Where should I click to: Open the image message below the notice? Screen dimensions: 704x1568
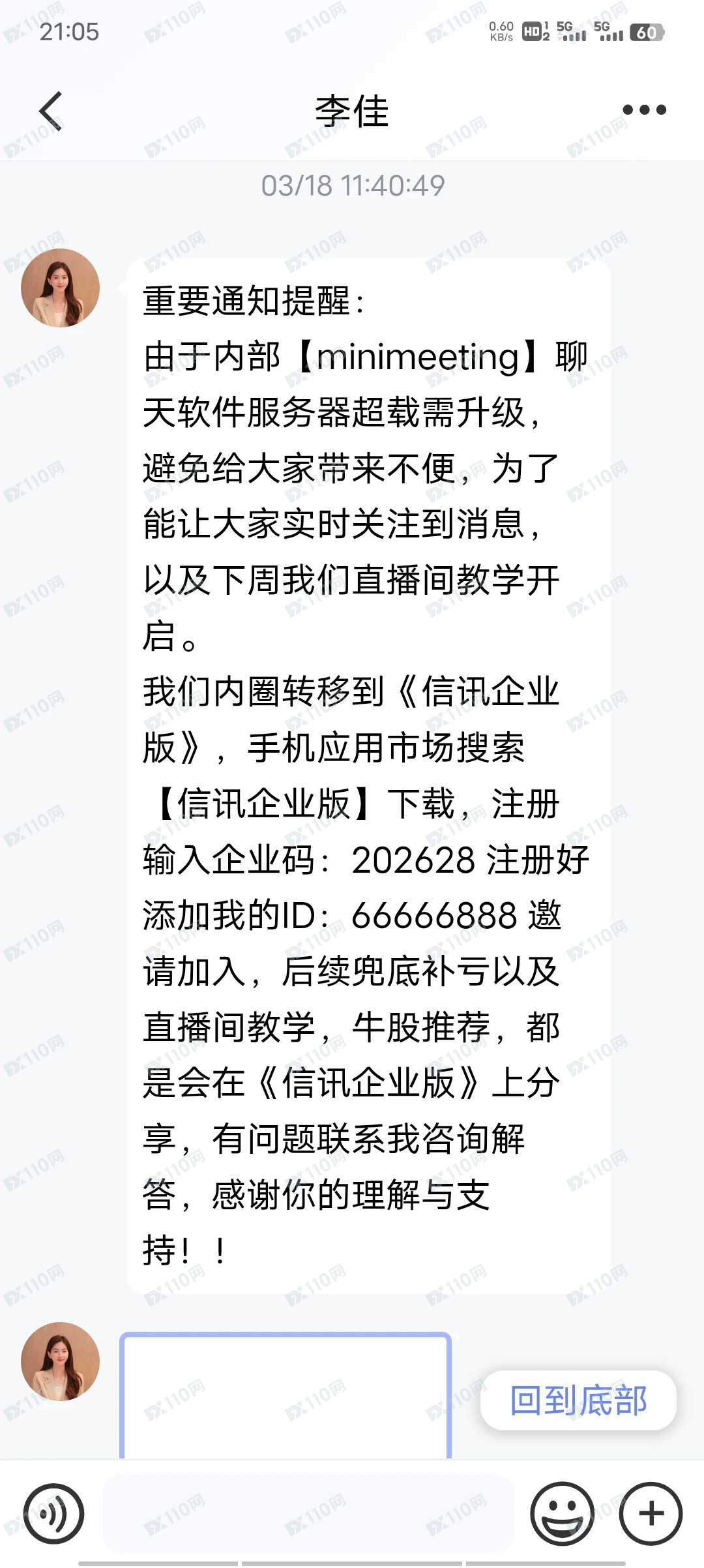coord(286,1396)
